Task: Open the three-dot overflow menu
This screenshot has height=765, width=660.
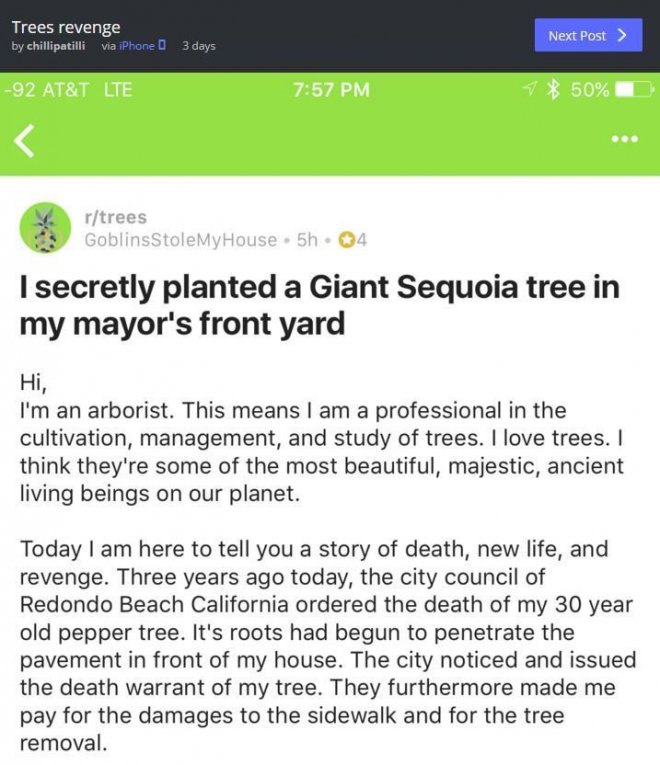Action: [624, 139]
